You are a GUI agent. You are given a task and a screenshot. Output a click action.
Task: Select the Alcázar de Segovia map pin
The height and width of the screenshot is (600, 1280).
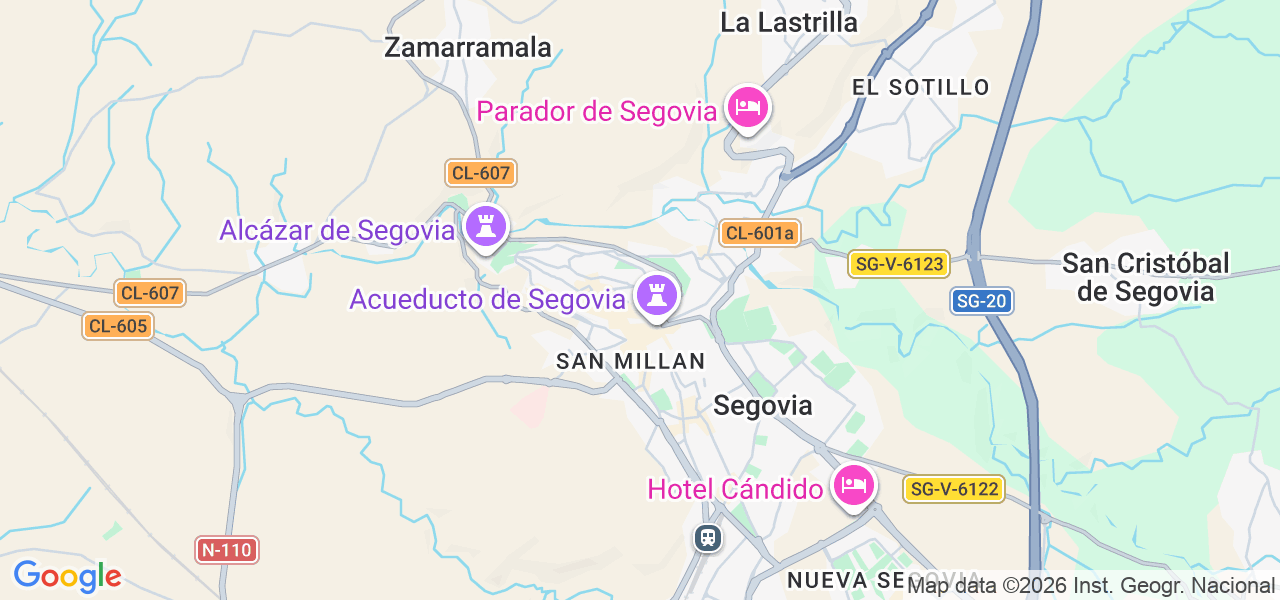point(486,227)
